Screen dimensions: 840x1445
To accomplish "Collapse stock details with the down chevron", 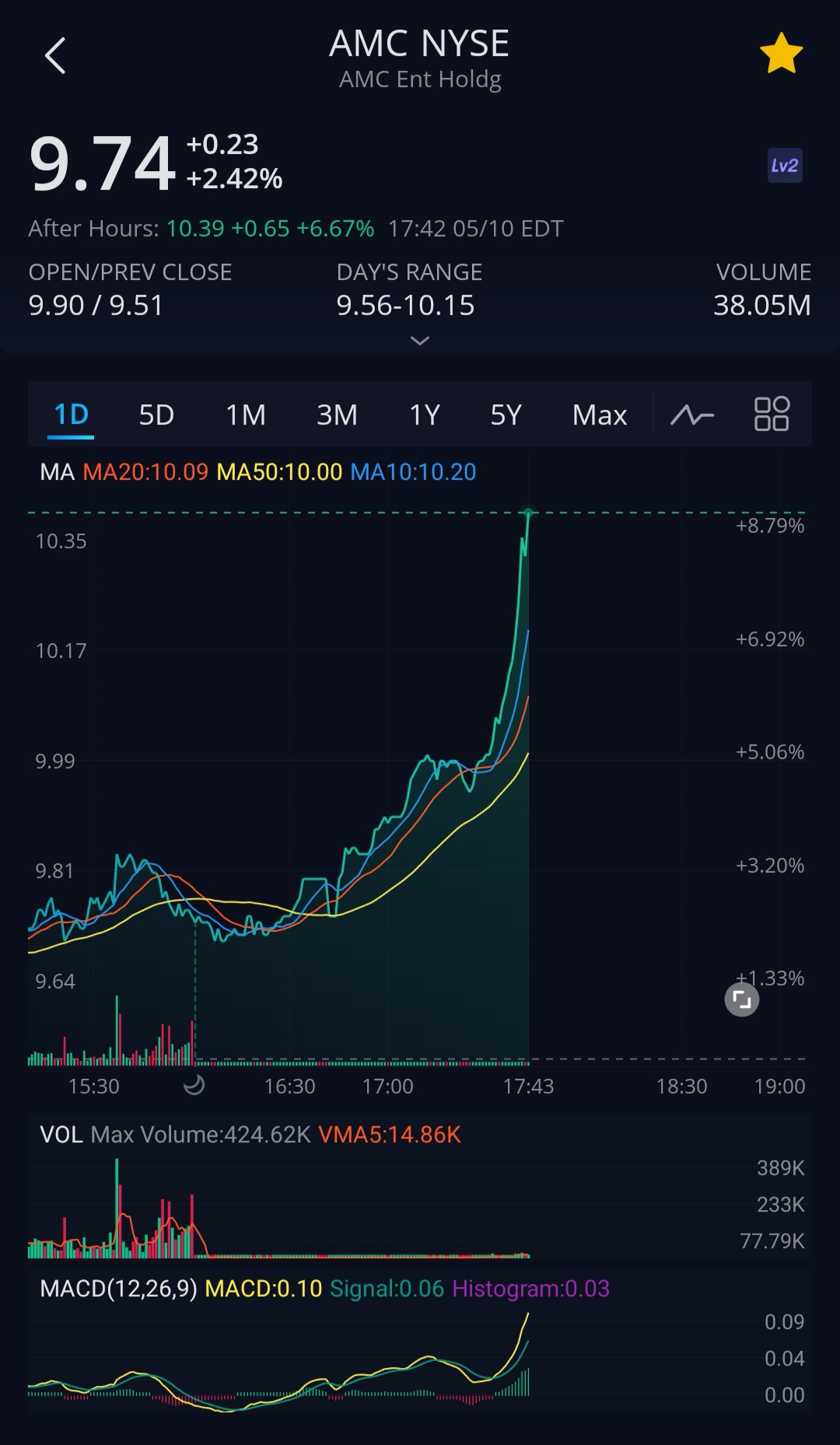I will (419, 341).
